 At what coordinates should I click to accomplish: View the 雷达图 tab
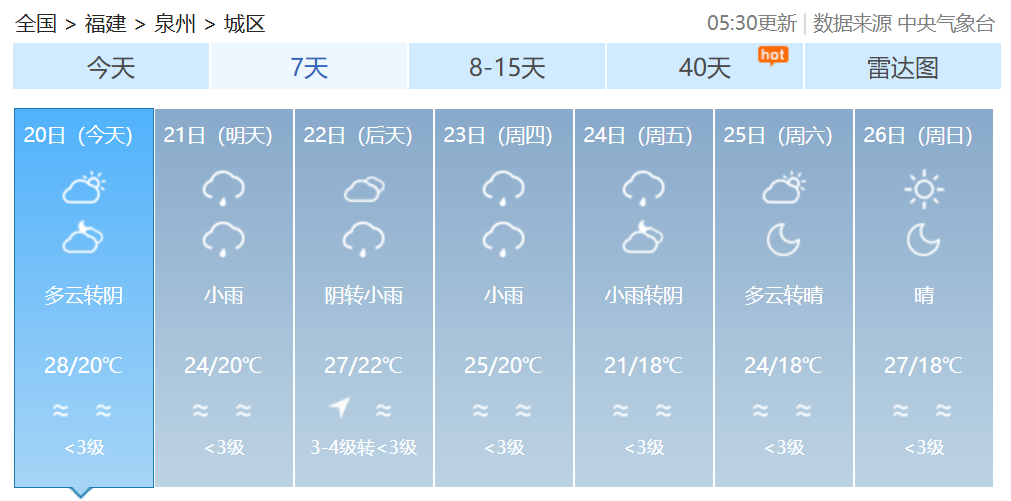[902, 68]
